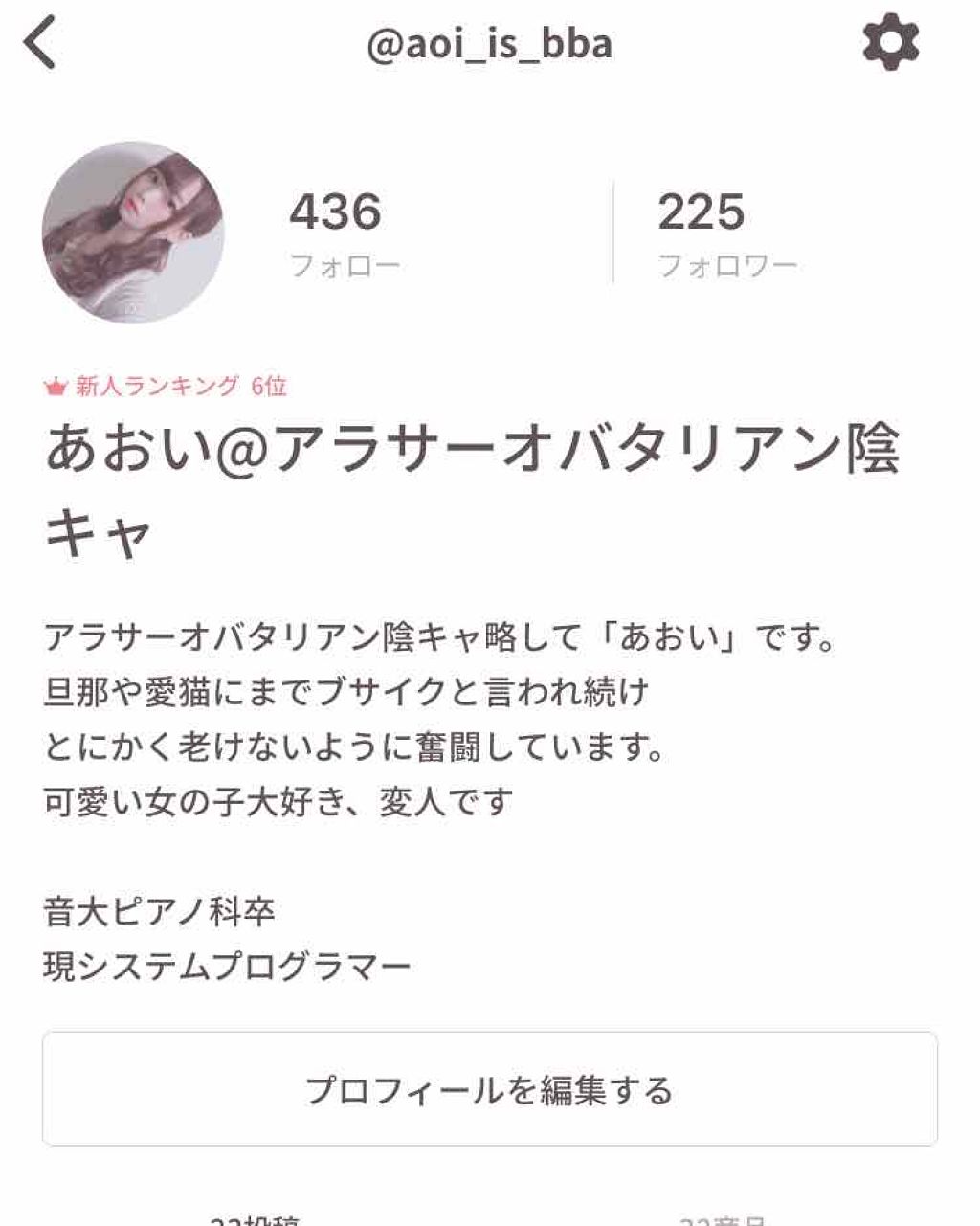980x1226 pixels.
Task: Tap the profile avatar picture
Action: [x=133, y=233]
